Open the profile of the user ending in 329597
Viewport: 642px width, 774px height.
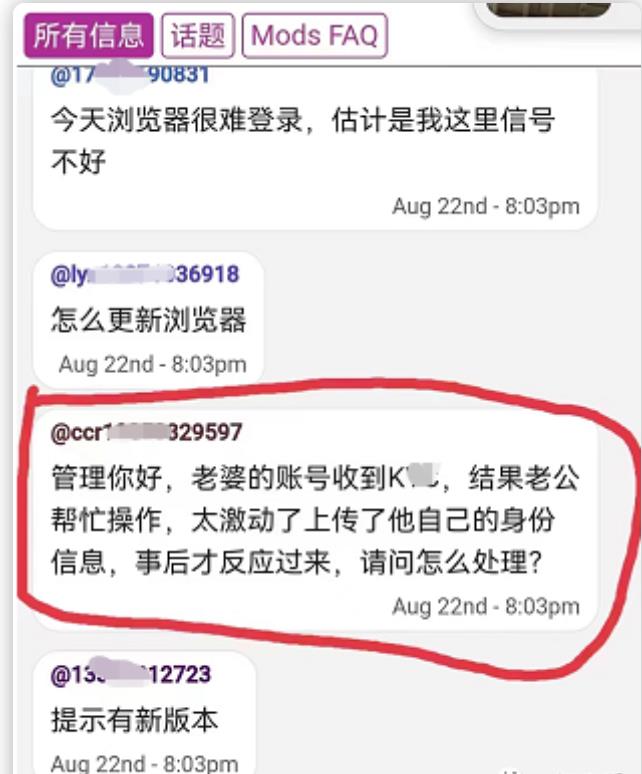pyautogui.click(x=147, y=432)
